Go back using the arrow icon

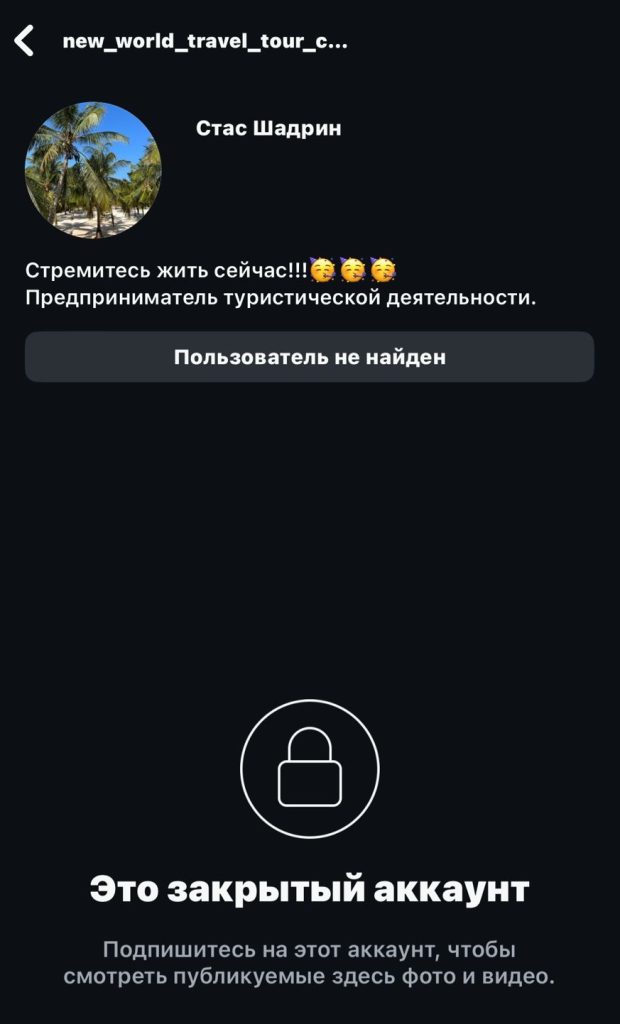click(x=24, y=42)
